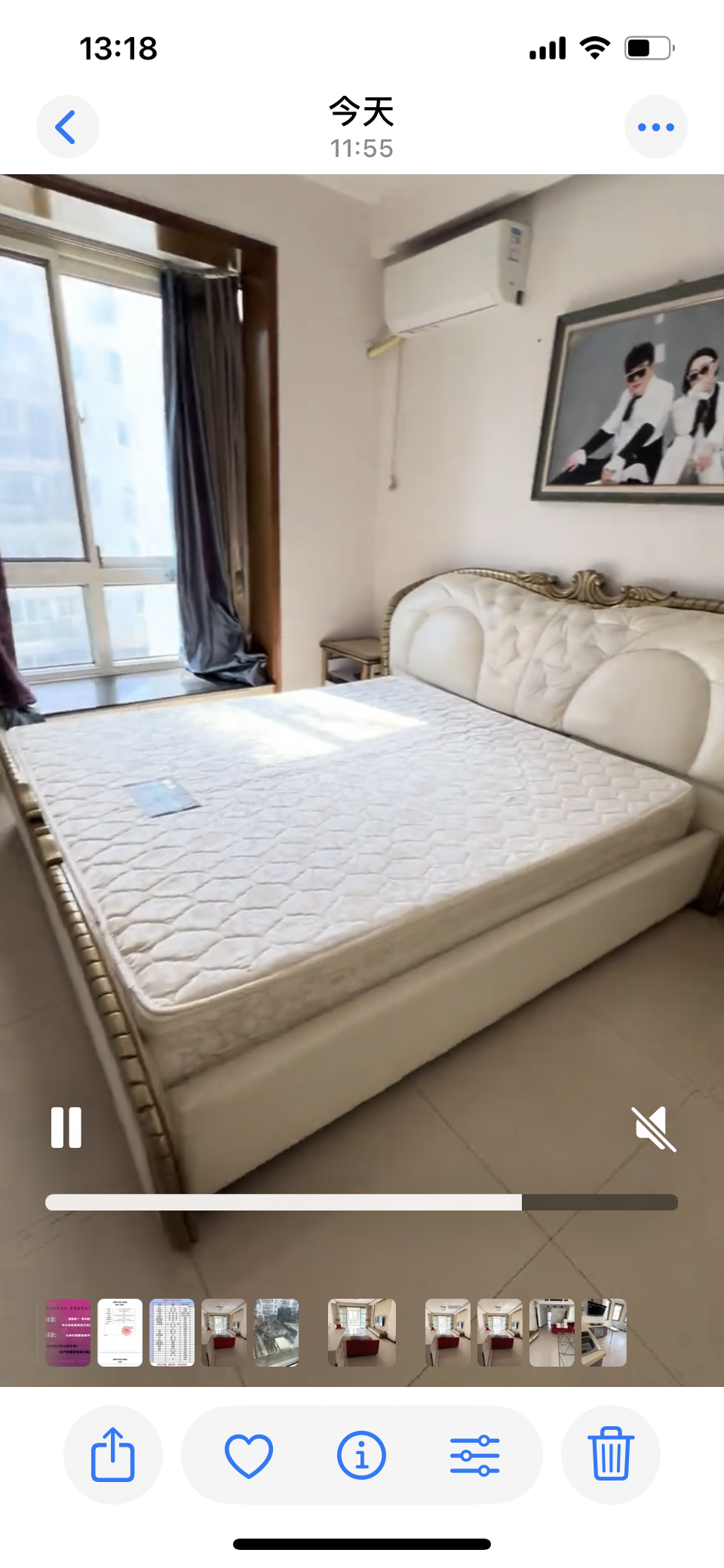Open the white document thumbnail with red stamp
The image size is (724, 1568).
(120, 1333)
